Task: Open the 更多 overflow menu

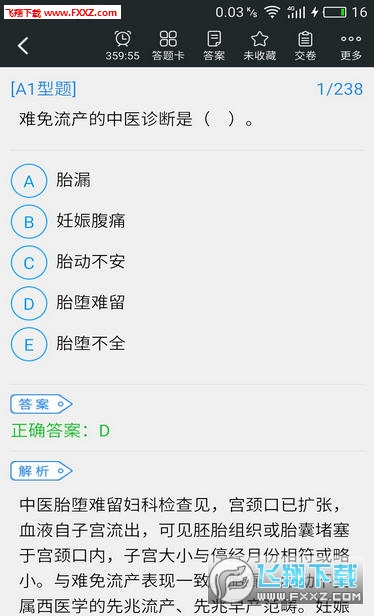Action: click(x=351, y=46)
